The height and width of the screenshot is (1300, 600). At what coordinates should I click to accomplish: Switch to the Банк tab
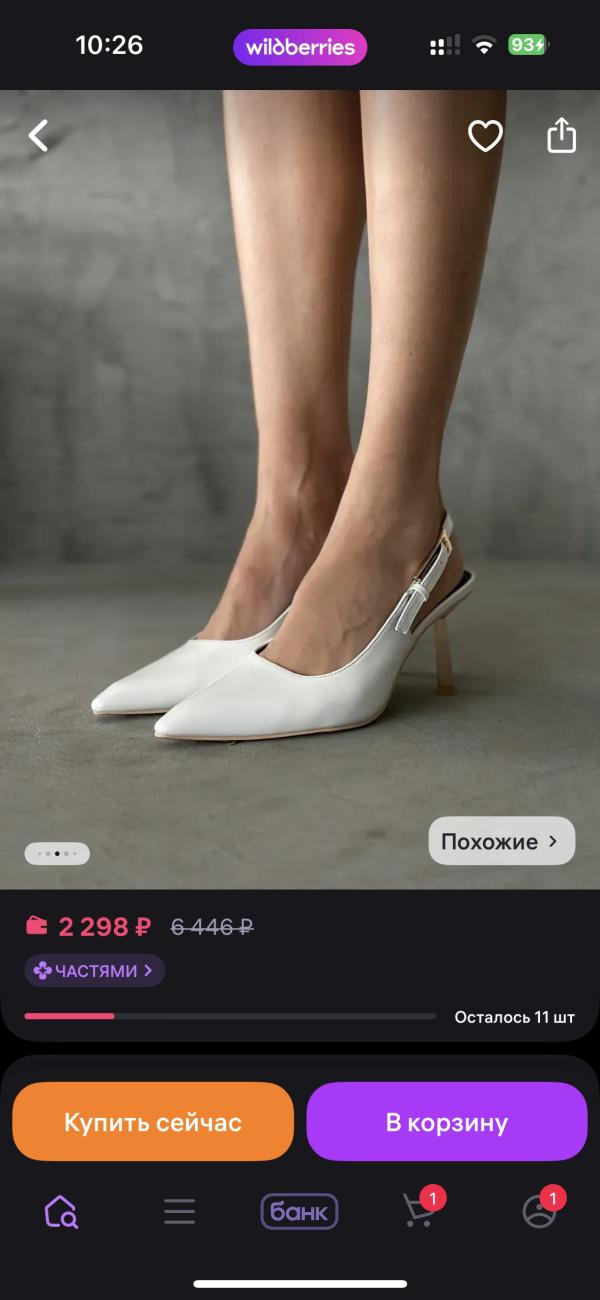299,1212
